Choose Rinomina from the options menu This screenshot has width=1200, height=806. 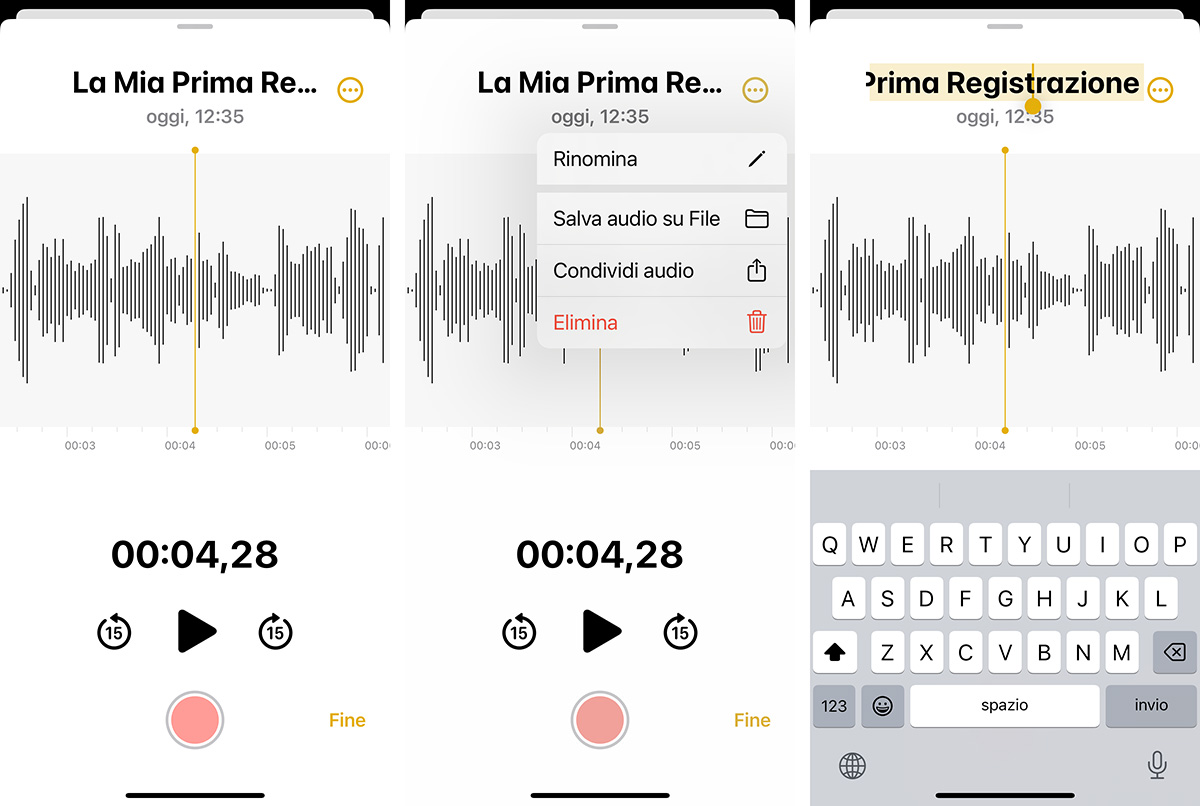(x=660, y=159)
